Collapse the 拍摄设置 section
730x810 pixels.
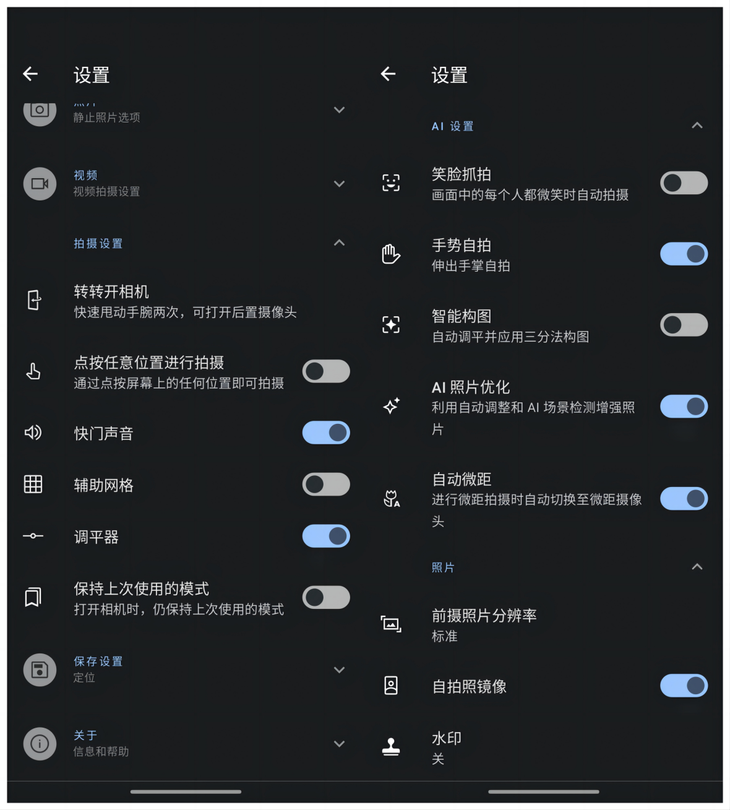click(x=338, y=243)
